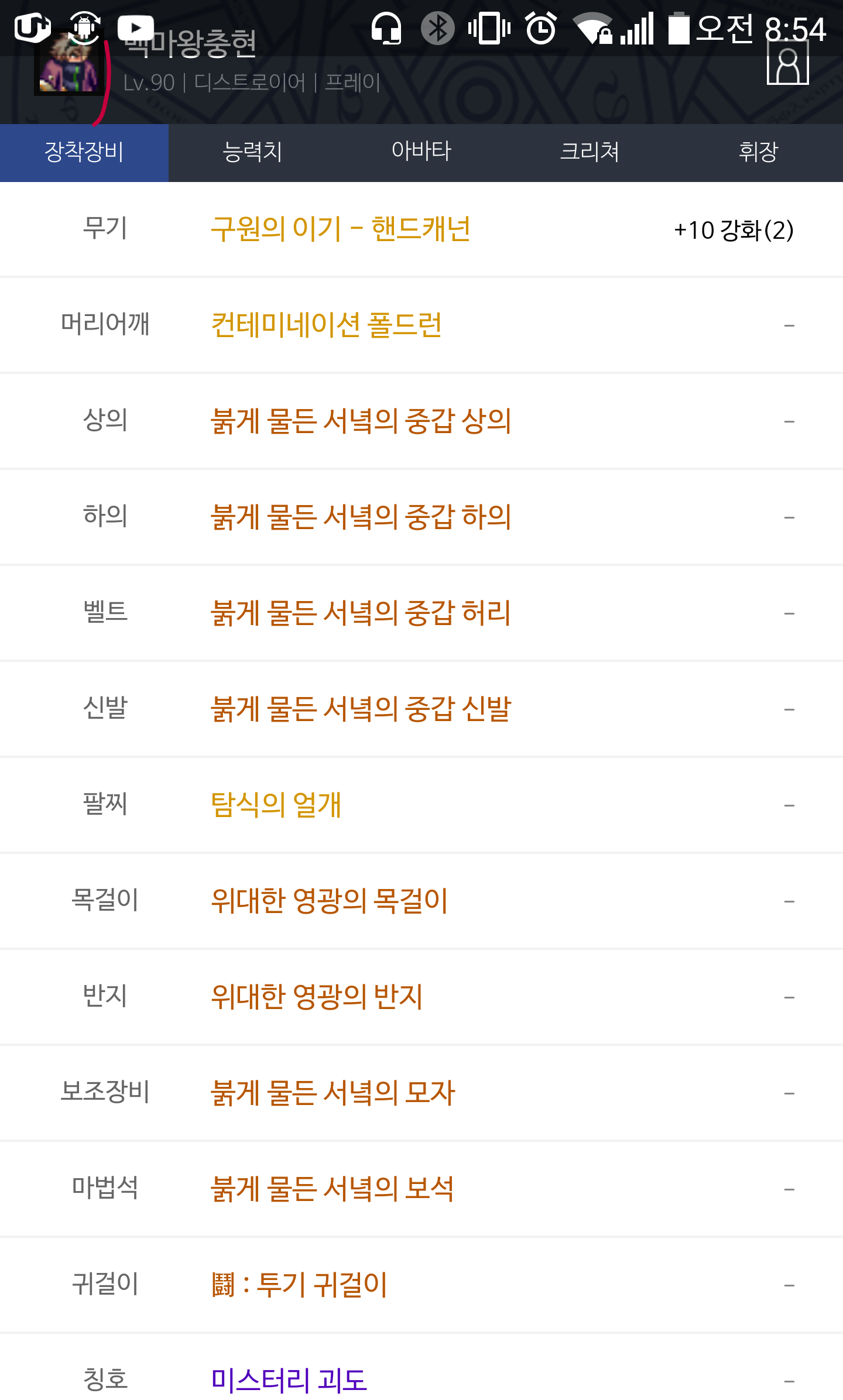Show earring 鬪 : 투기 귀걸이
The image size is (843, 1400).
(299, 1285)
